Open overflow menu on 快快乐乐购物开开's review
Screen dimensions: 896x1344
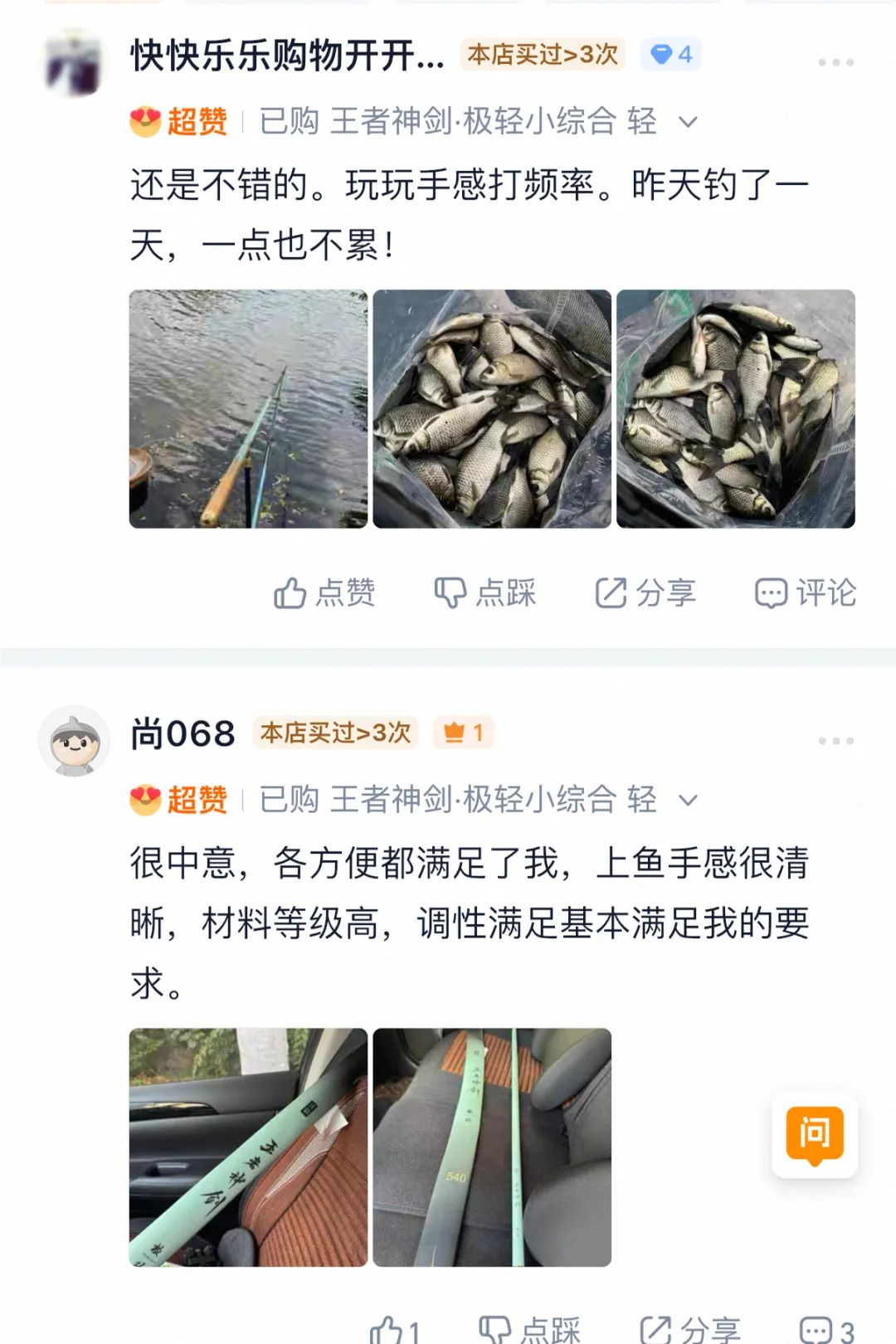835,62
